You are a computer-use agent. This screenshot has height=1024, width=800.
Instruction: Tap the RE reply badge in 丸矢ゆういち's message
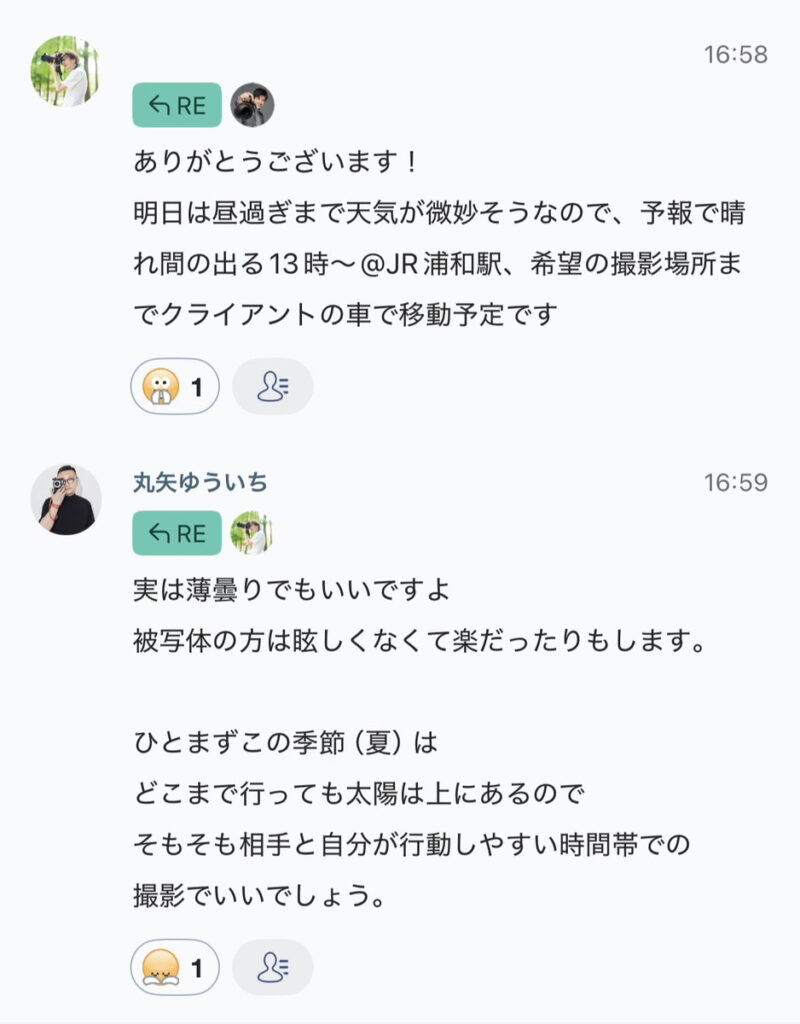click(177, 533)
